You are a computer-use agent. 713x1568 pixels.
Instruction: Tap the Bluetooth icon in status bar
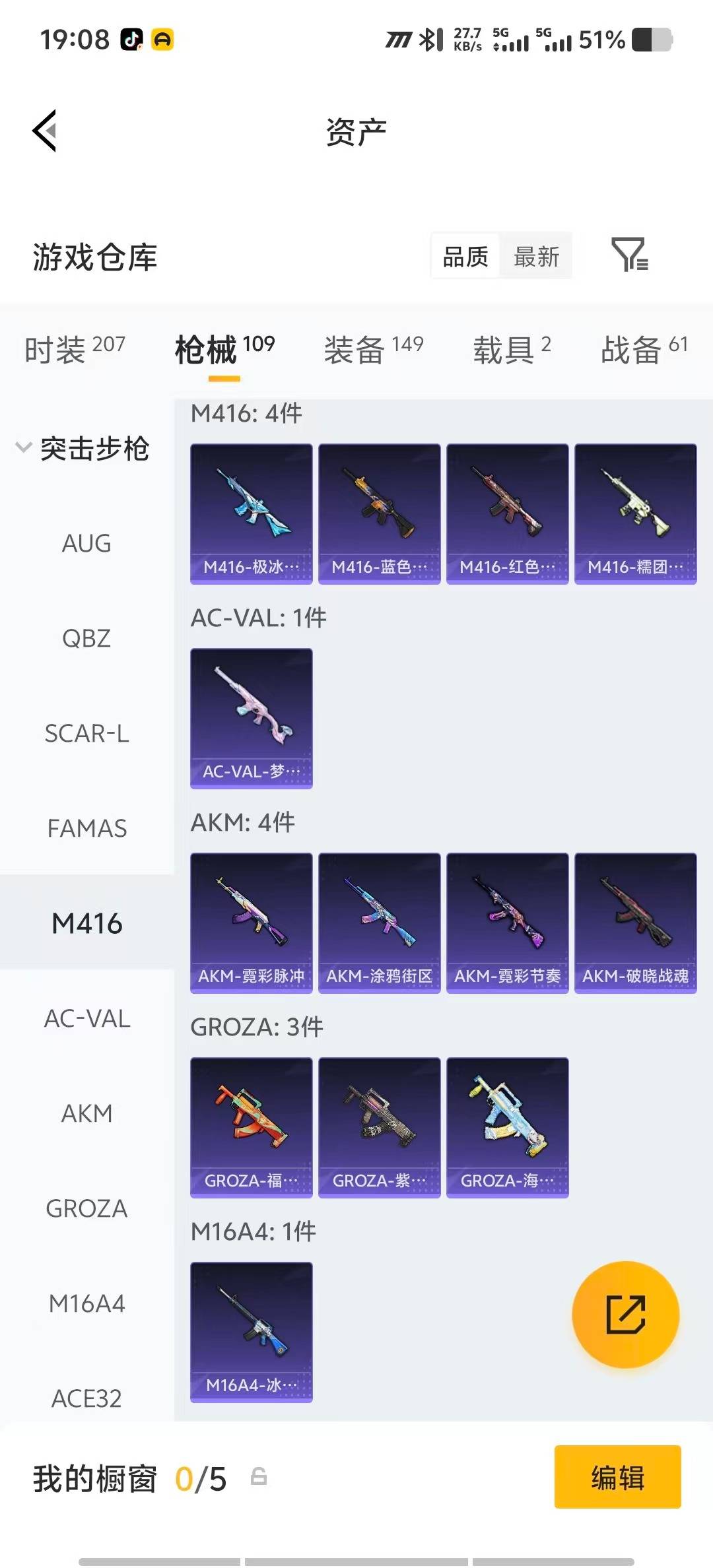[x=428, y=40]
